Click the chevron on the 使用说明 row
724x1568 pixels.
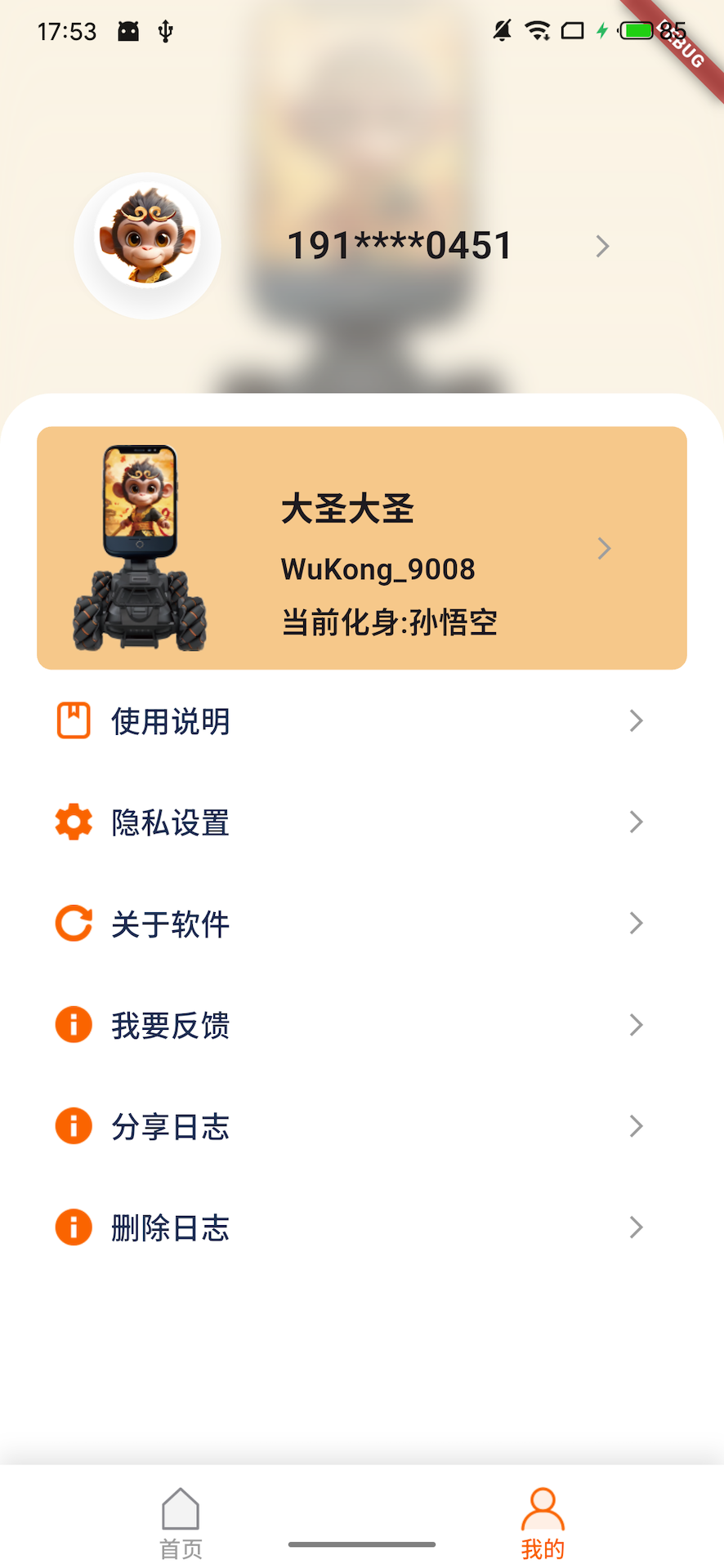[637, 721]
